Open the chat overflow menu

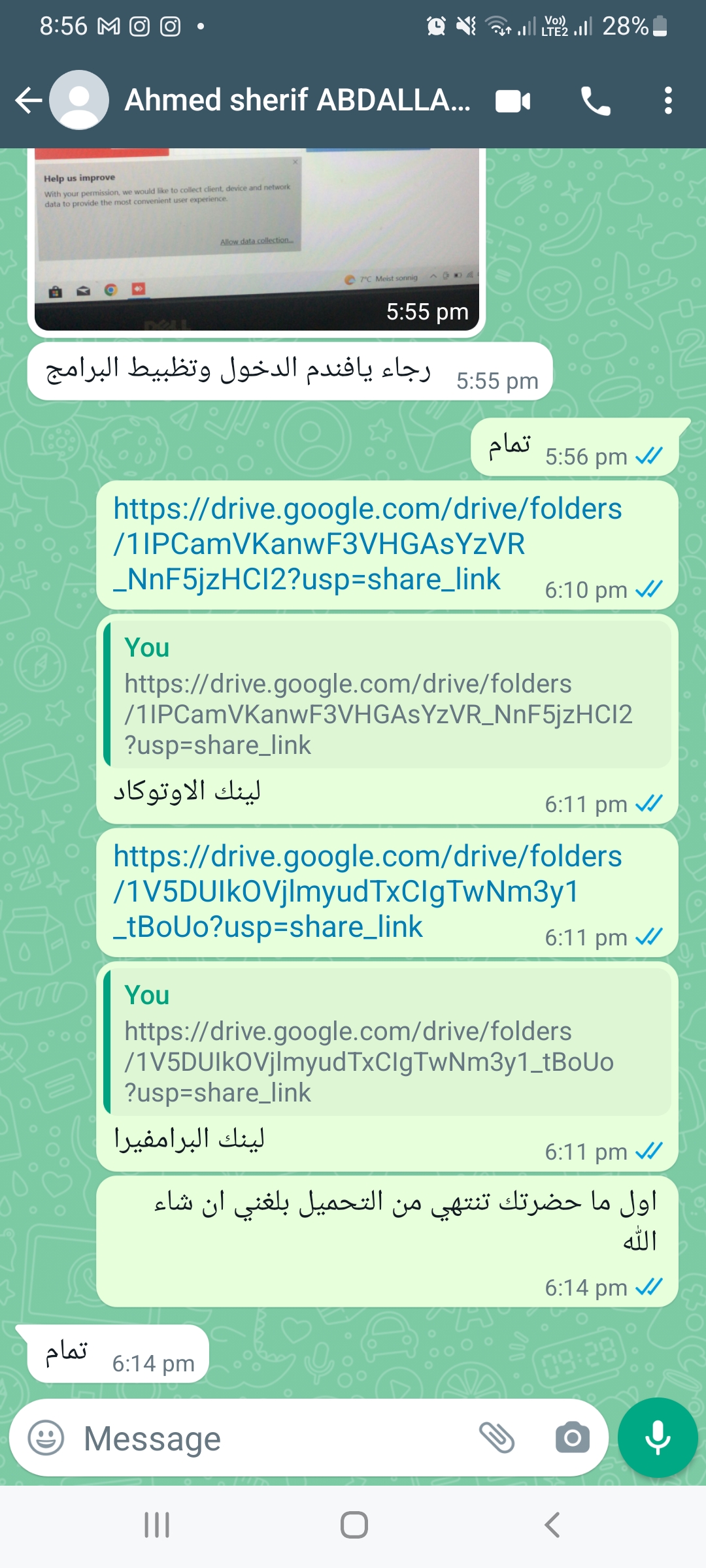coord(667,101)
